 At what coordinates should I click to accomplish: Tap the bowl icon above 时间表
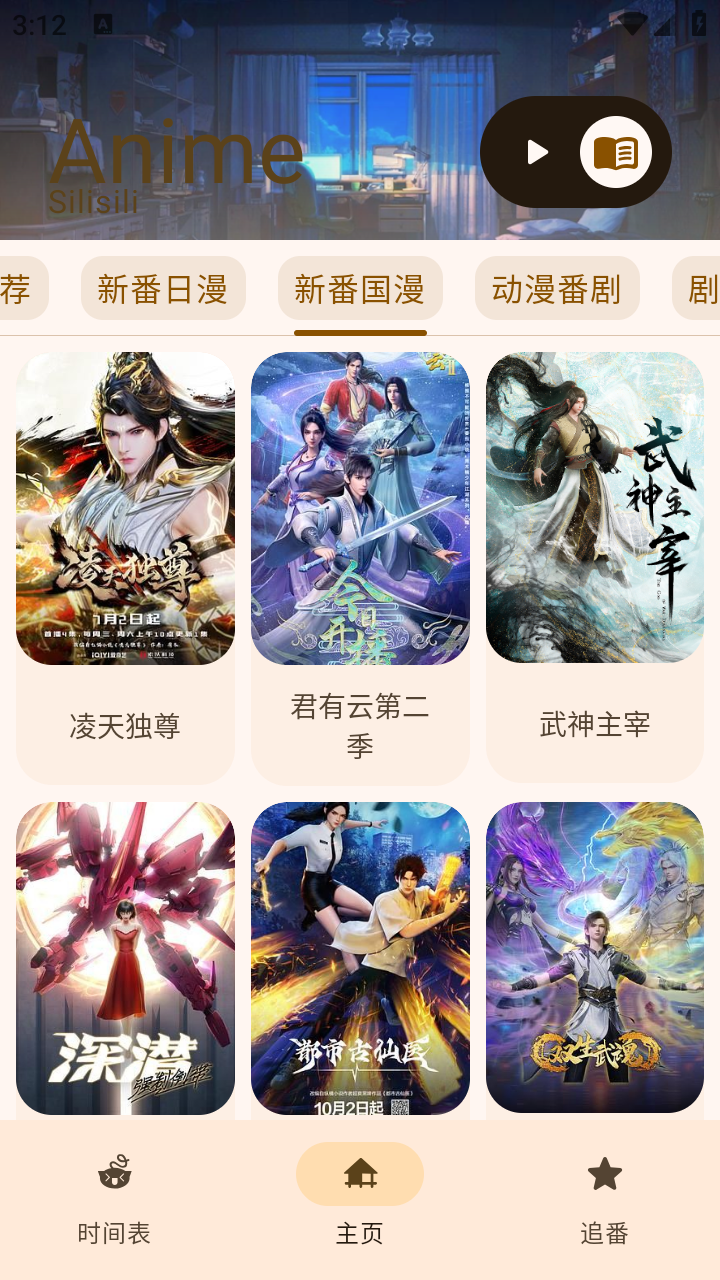pyautogui.click(x=116, y=1173)
